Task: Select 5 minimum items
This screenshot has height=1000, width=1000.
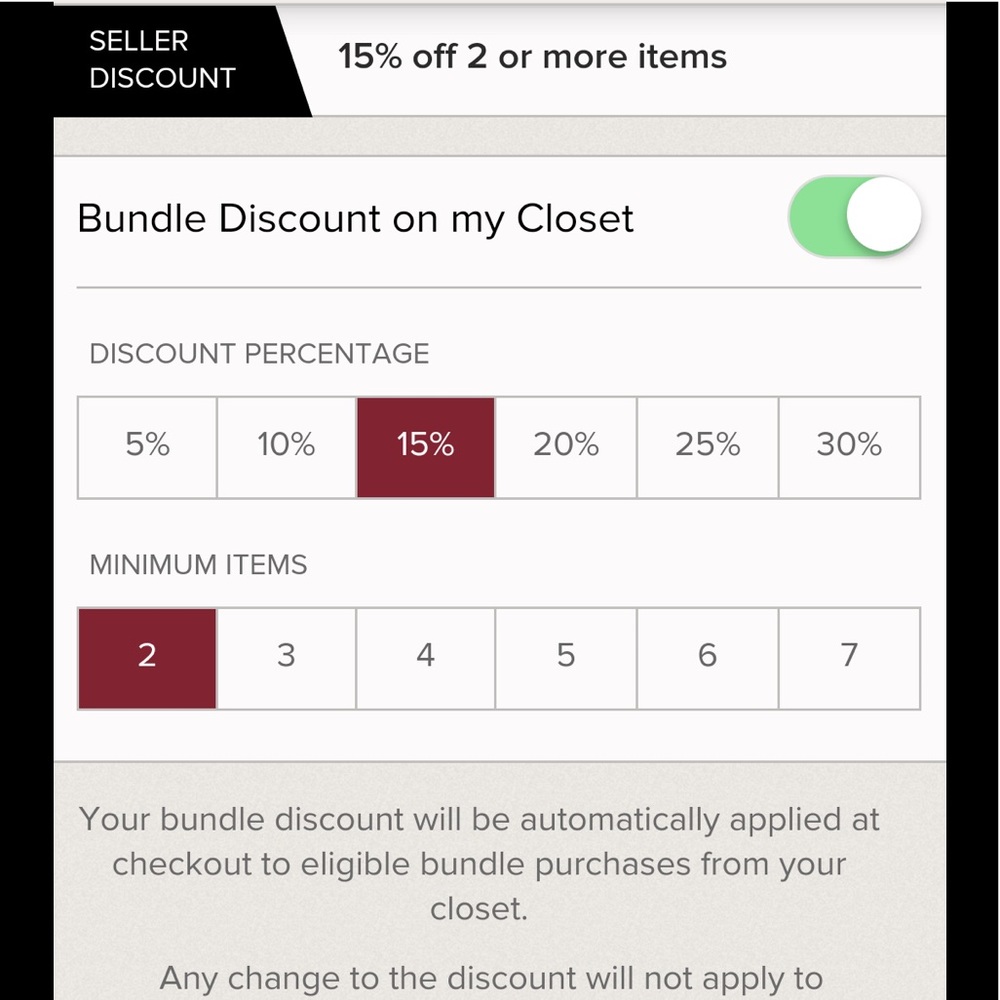Action: click(x=566, y=657)
